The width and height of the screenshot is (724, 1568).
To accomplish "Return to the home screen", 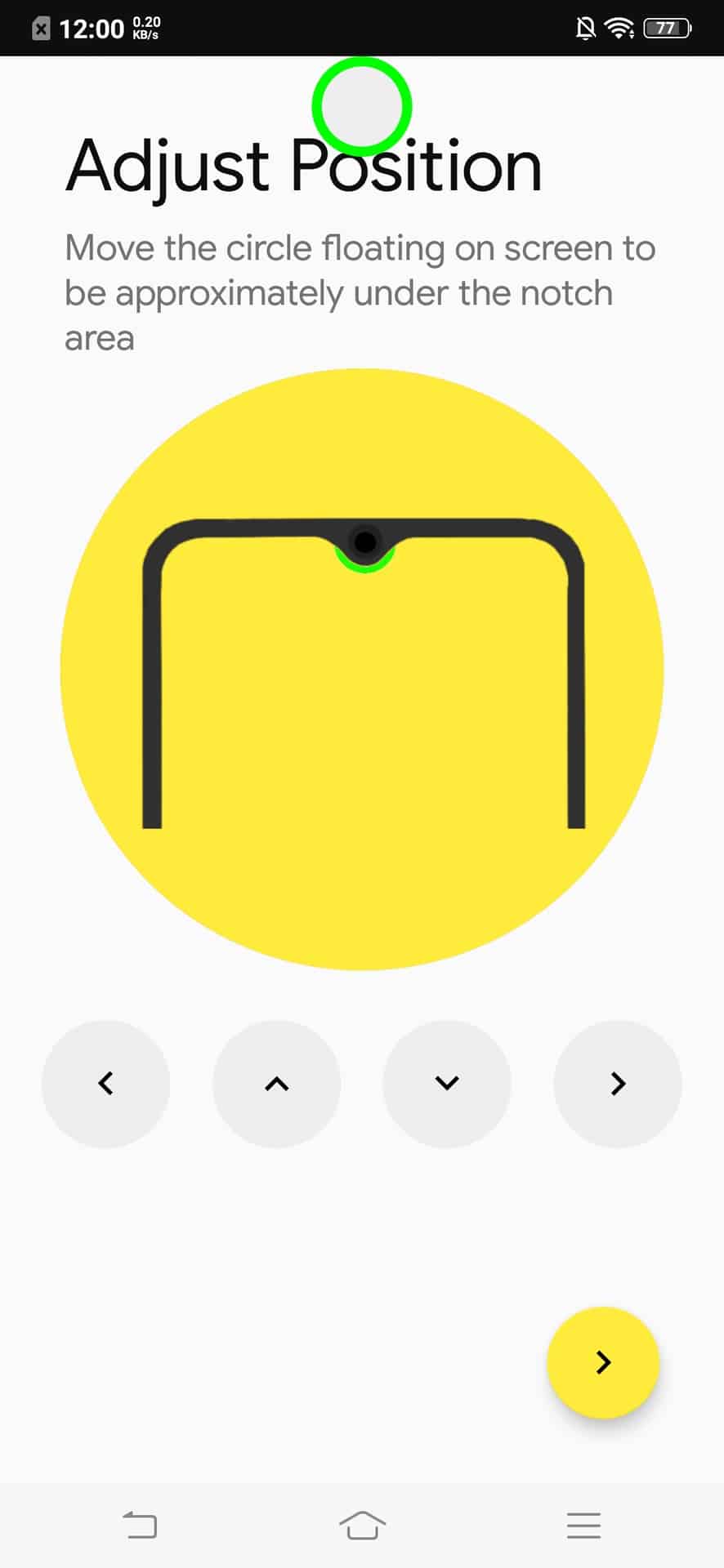I will [362, 1525].
